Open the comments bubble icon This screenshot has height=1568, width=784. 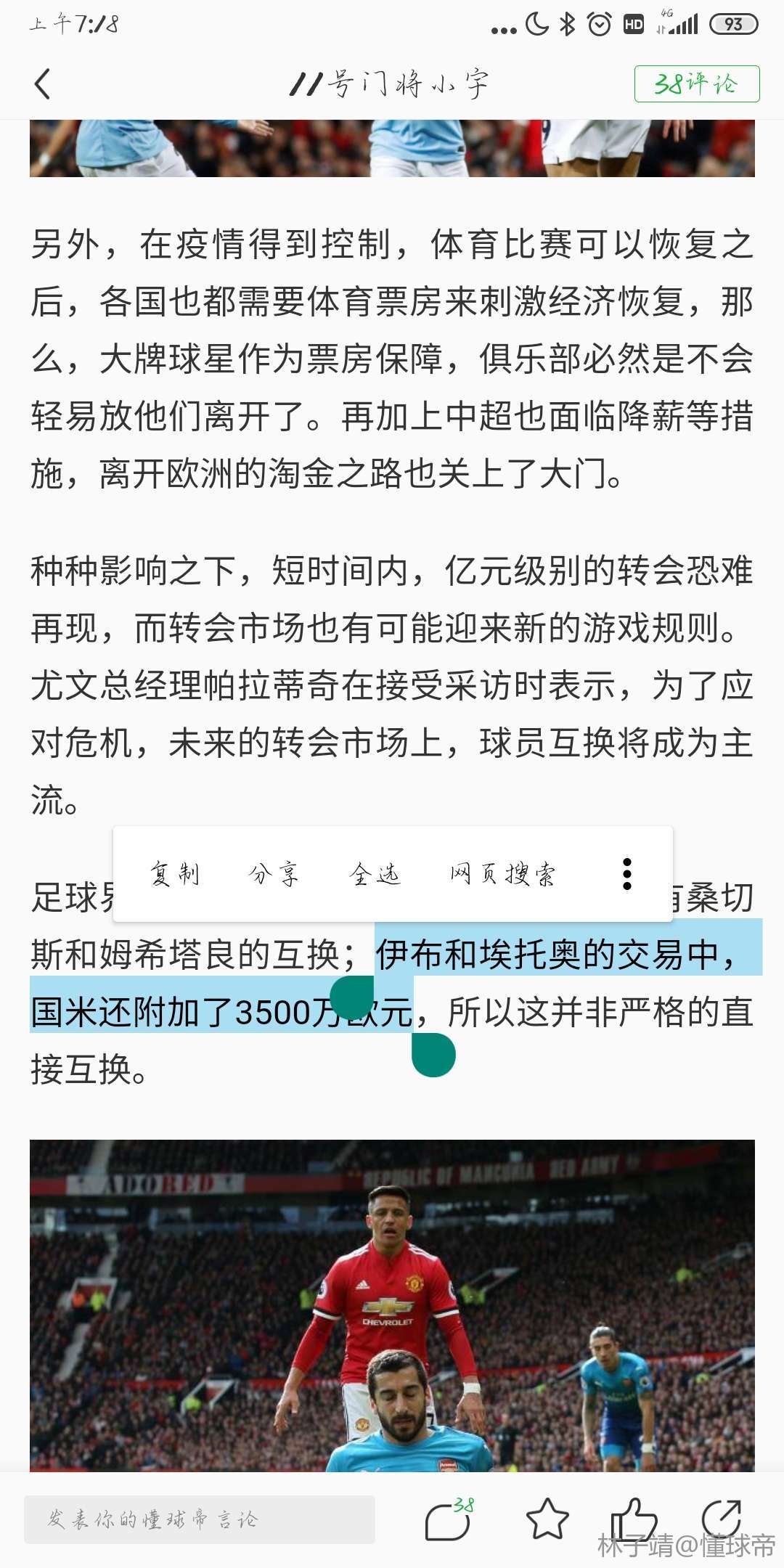(448, 1519)
